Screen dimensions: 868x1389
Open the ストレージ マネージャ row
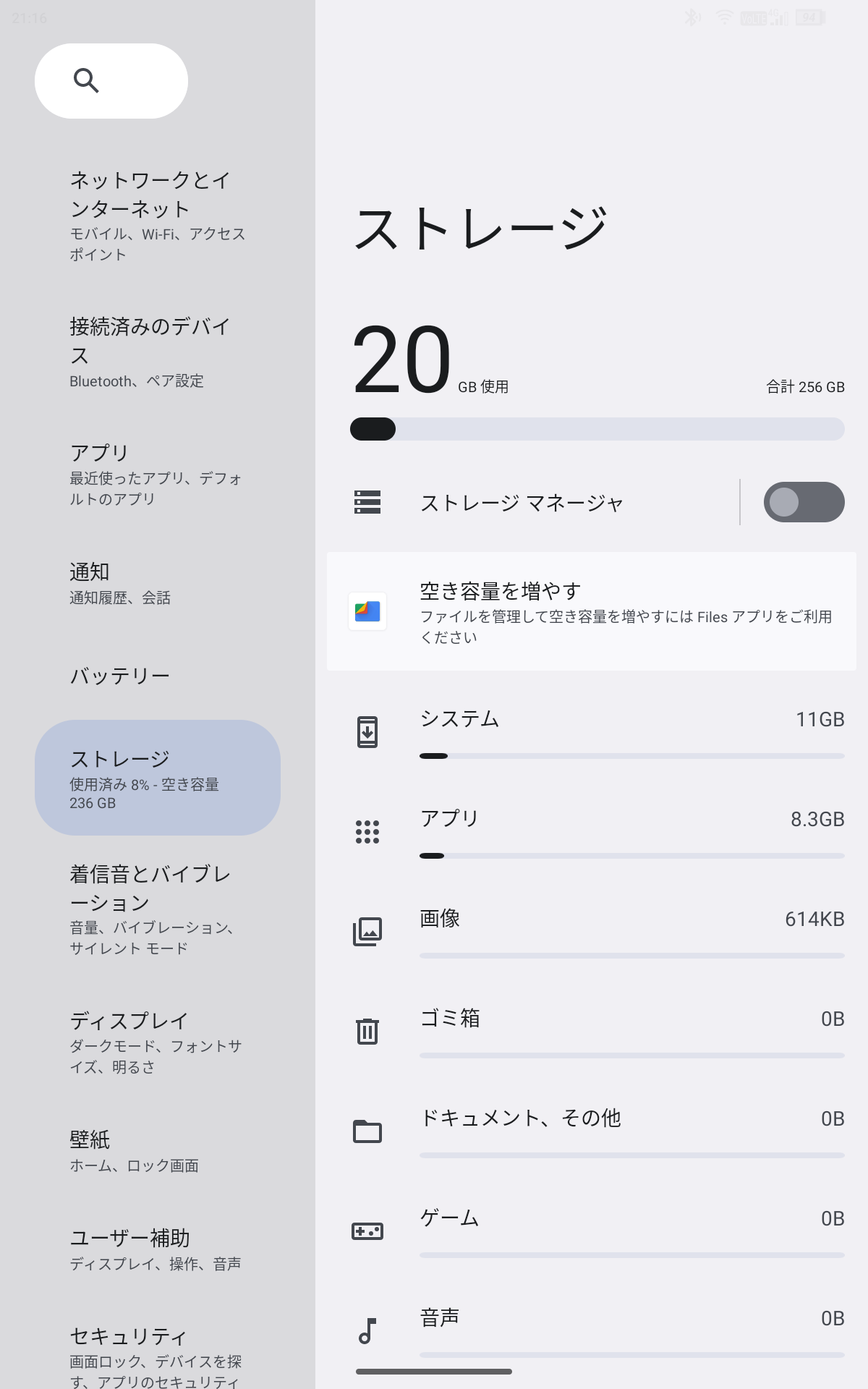(x=521, y=503)
